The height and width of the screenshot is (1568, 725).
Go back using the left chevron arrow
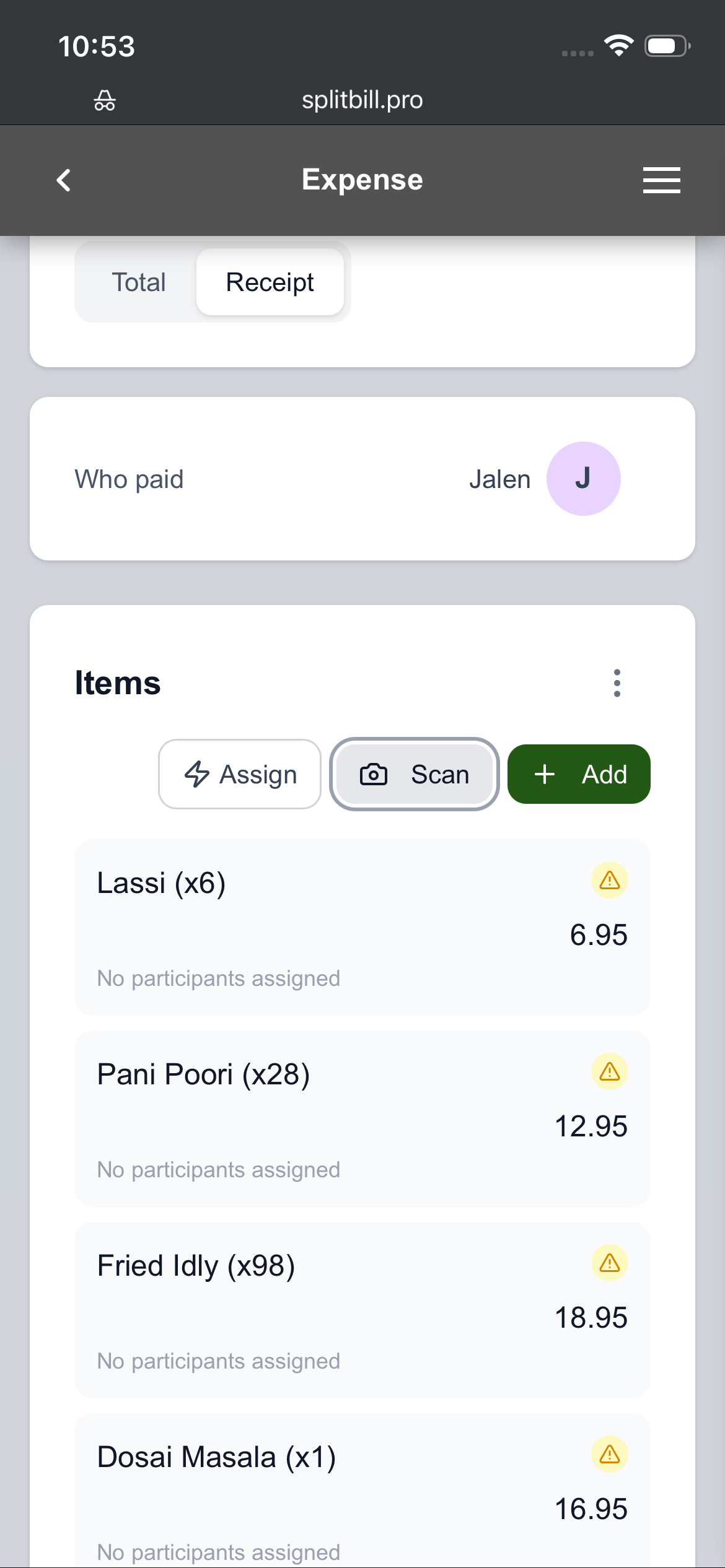[x=63, y=180]
